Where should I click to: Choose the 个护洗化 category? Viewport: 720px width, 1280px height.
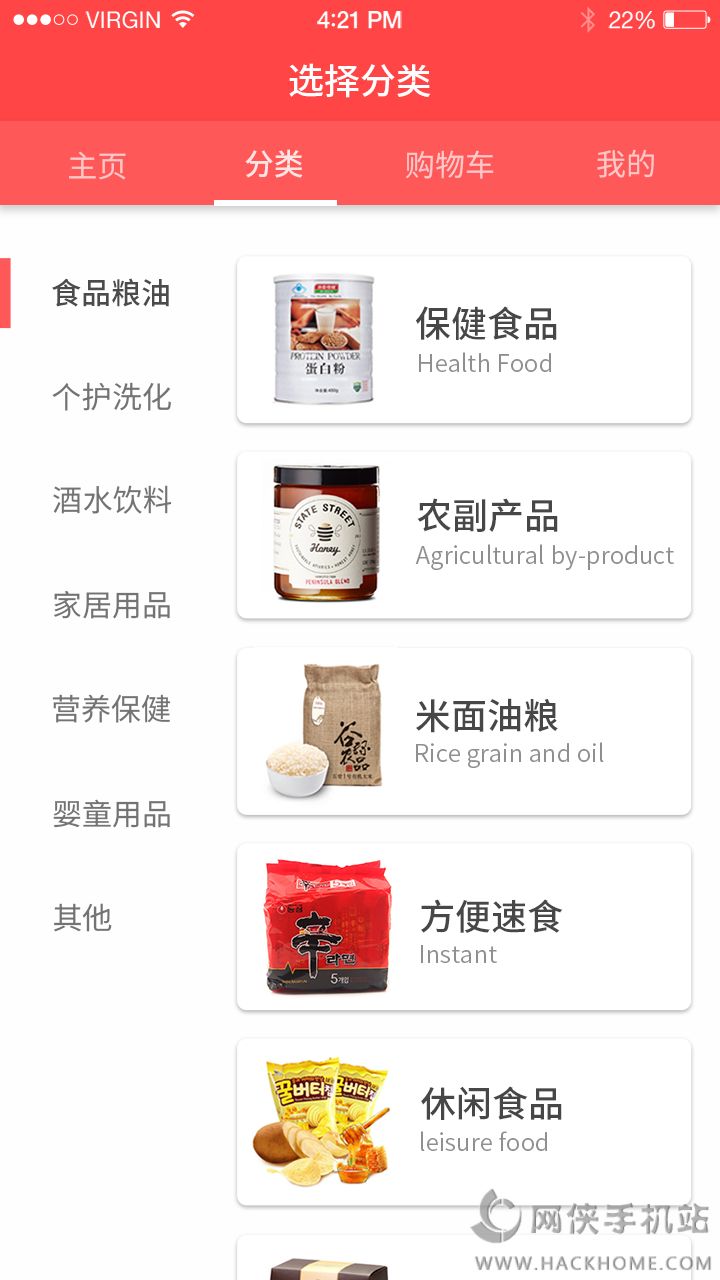pos(111,397)
